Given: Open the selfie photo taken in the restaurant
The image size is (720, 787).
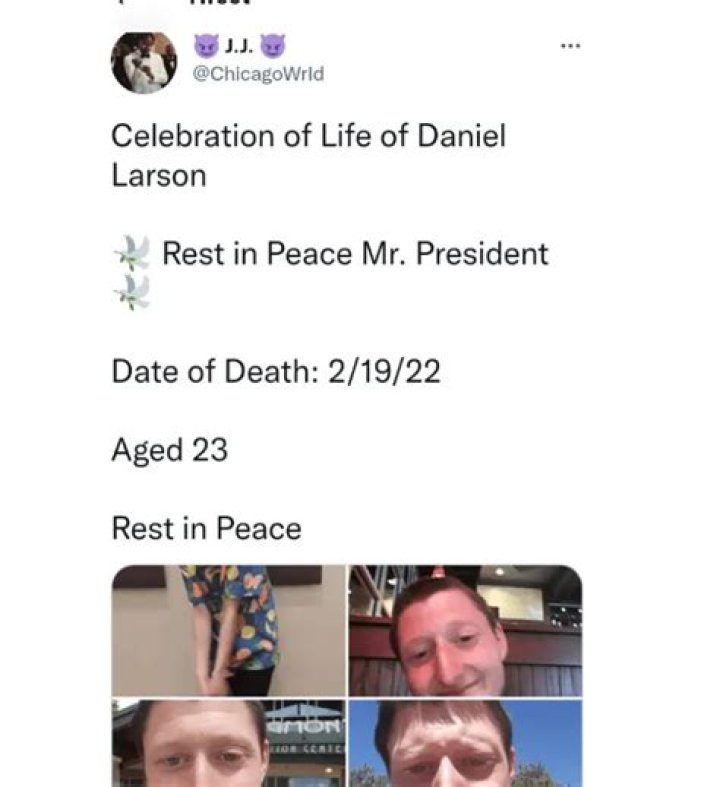Looking at the screenshot, I should (465, 630).
